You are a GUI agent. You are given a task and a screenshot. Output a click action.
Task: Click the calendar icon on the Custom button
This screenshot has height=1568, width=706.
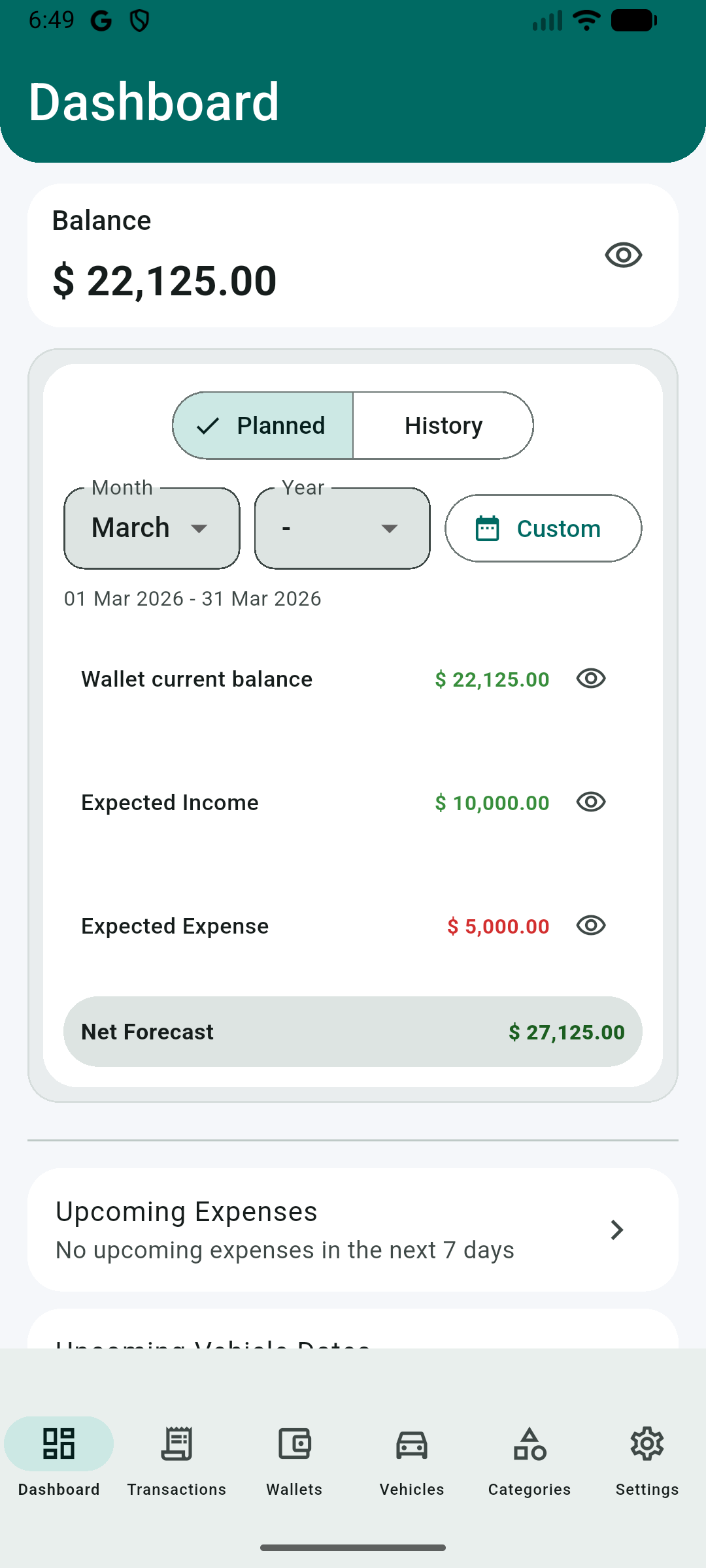(x=489, y=528)
